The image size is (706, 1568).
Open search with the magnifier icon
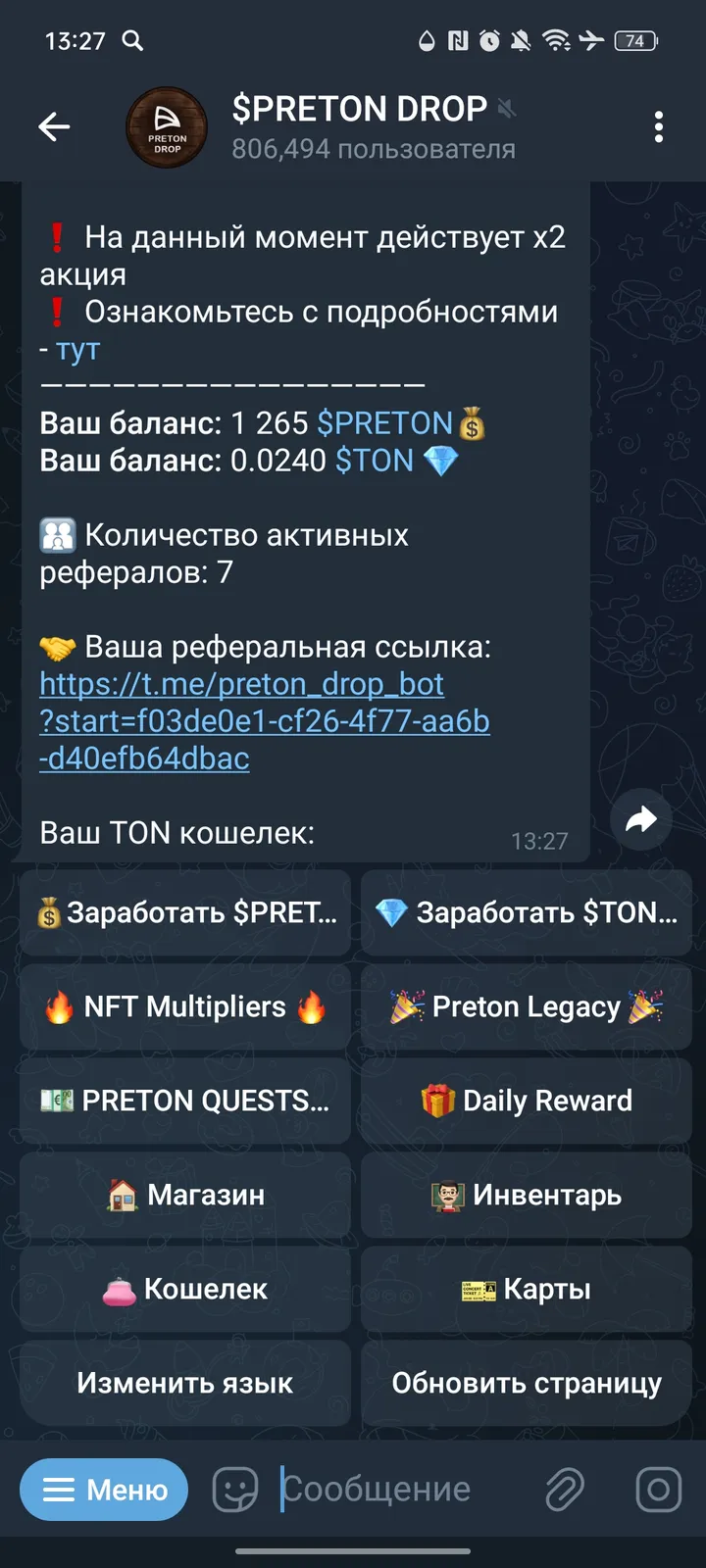pyautogui.click(x=133, y=42)
